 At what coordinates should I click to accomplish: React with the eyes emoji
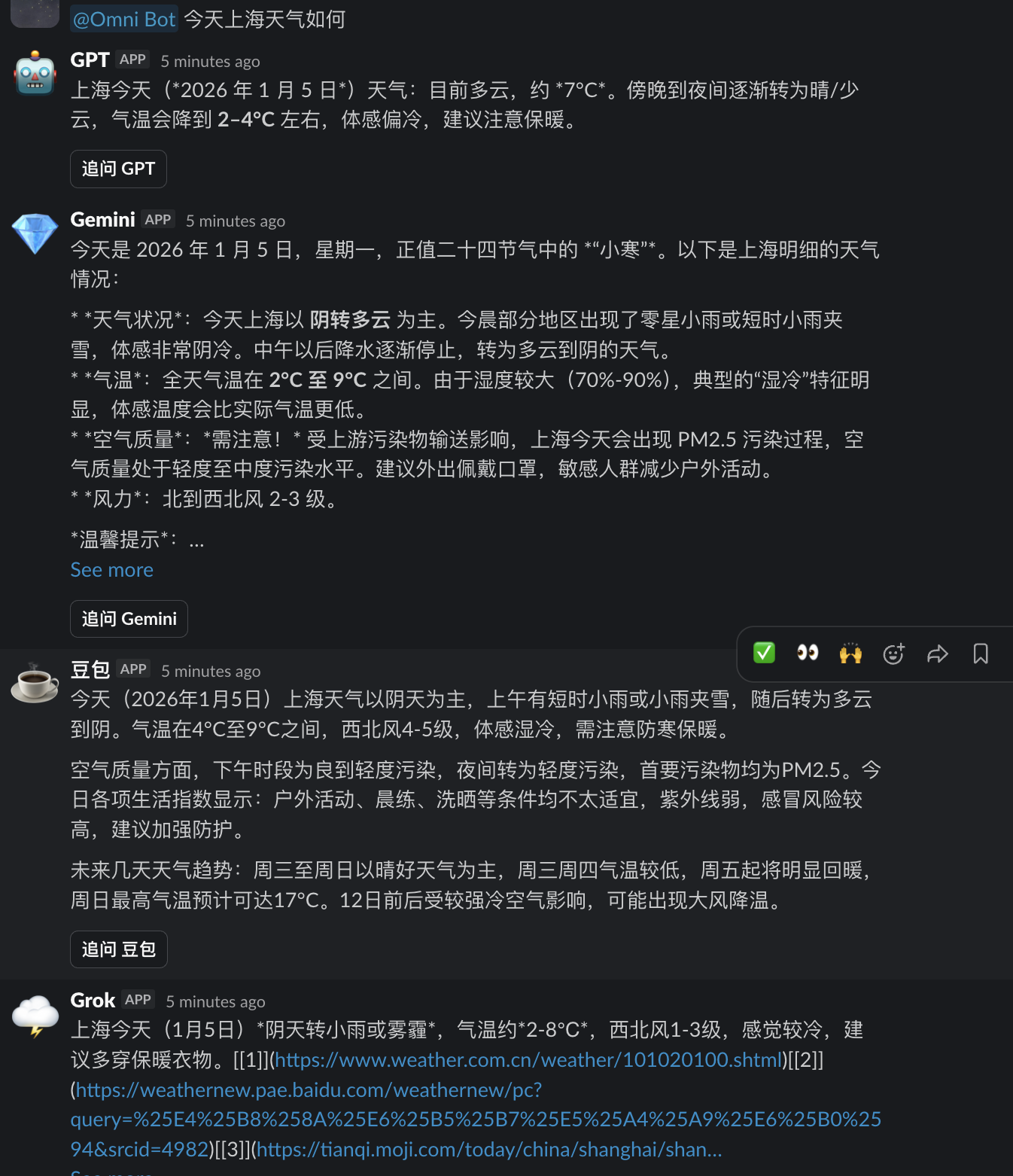(x=808, y=653)
